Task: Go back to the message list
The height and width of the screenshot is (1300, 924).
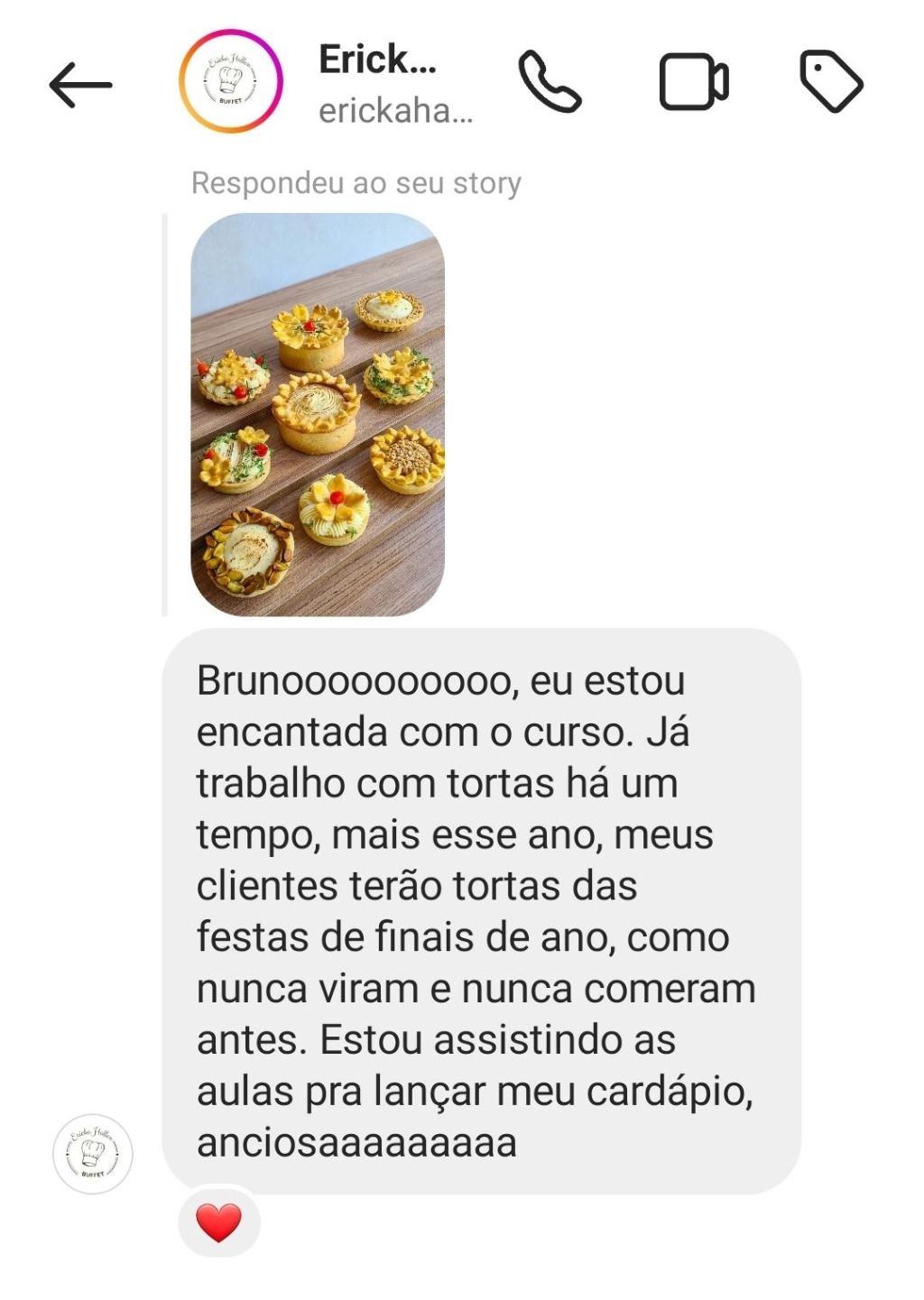Action: [80, 85]
